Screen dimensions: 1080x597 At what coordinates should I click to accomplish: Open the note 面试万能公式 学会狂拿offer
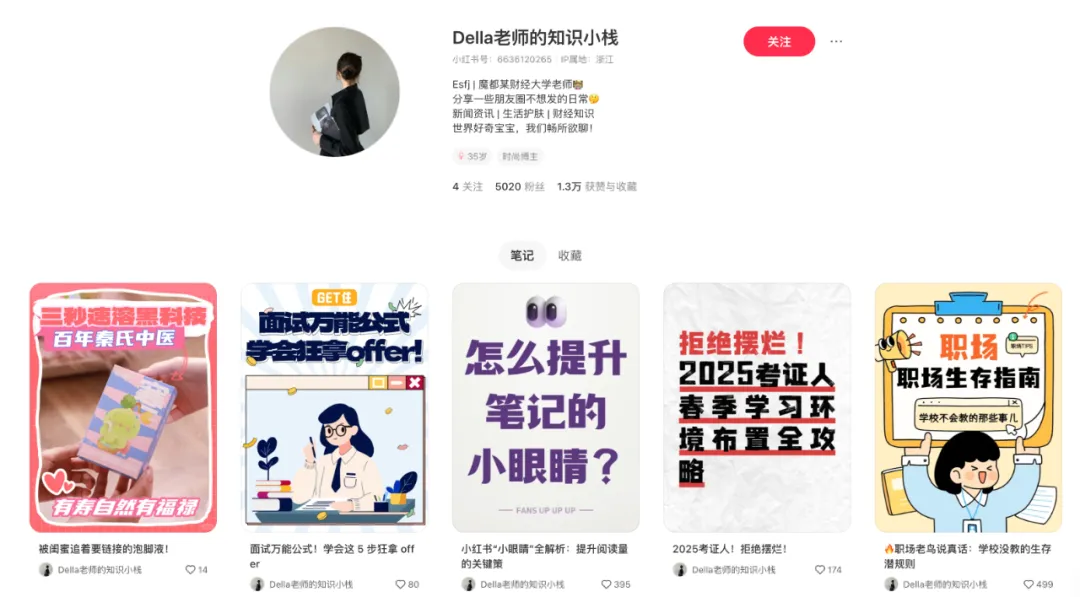[x=334, y=407]
